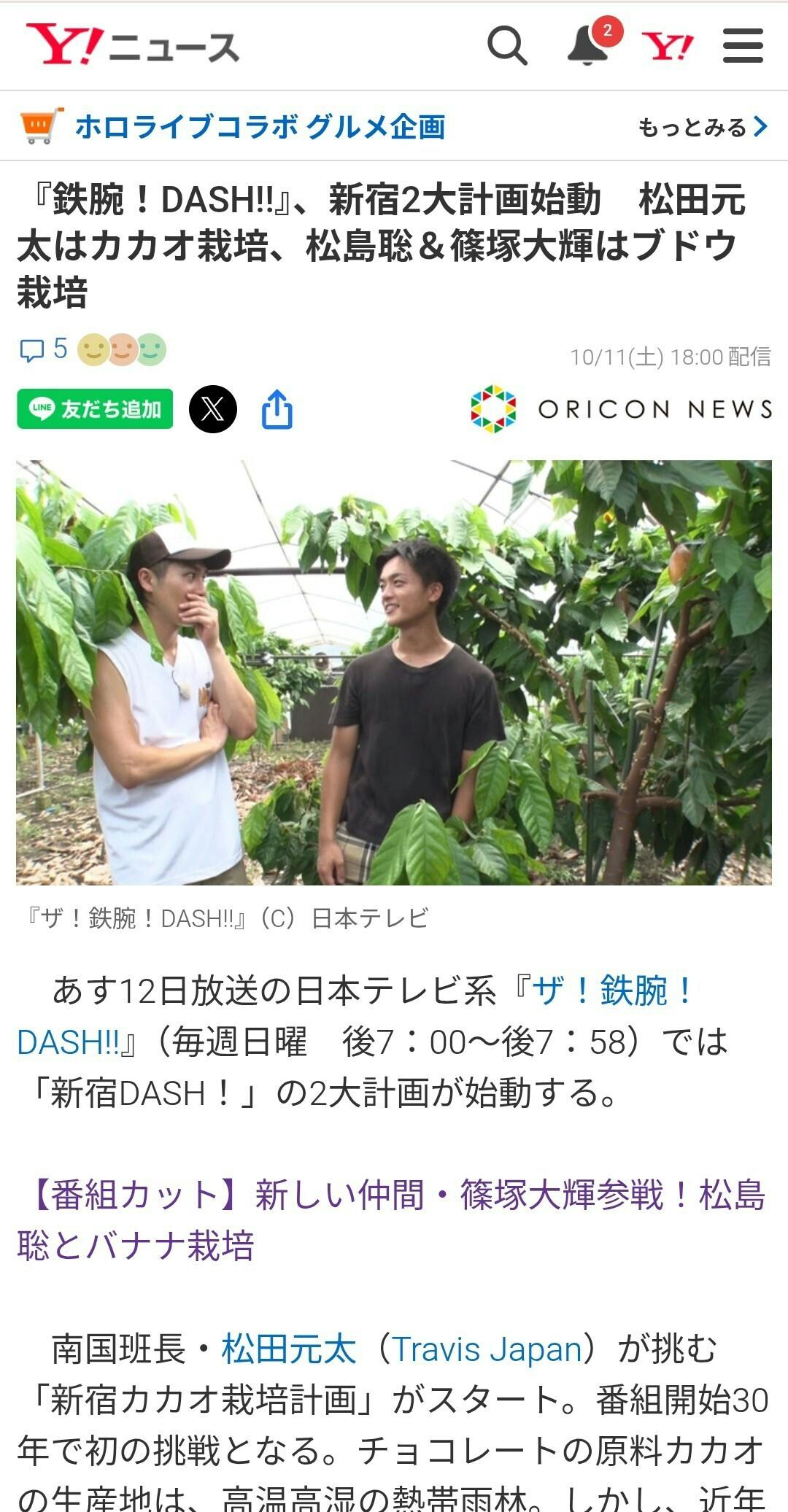Open ホロライブコラボ グルメ企画 banner

coord(259,127)
